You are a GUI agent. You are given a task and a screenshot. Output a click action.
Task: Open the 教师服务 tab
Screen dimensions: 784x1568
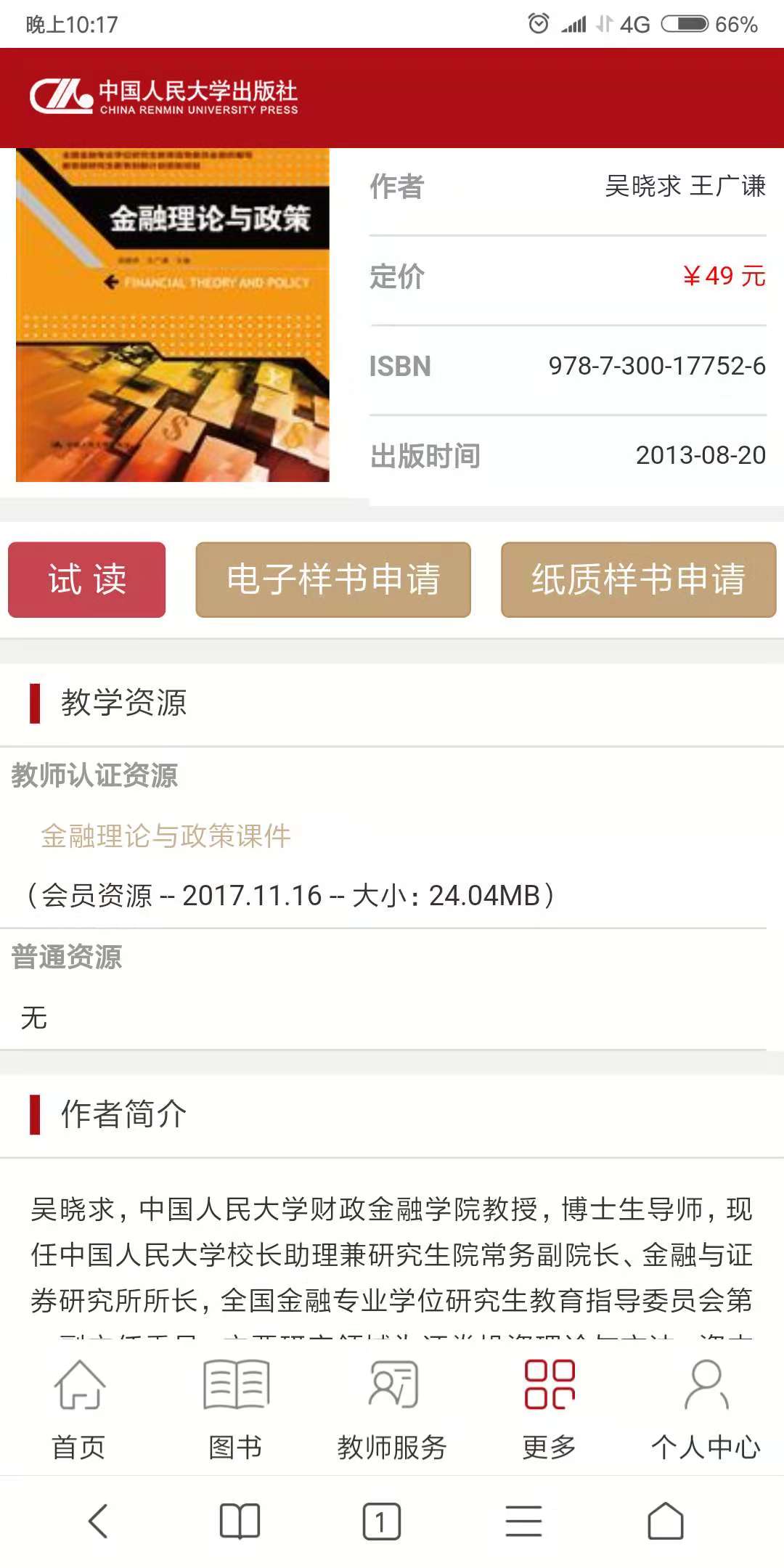[x=392, y=1409]
